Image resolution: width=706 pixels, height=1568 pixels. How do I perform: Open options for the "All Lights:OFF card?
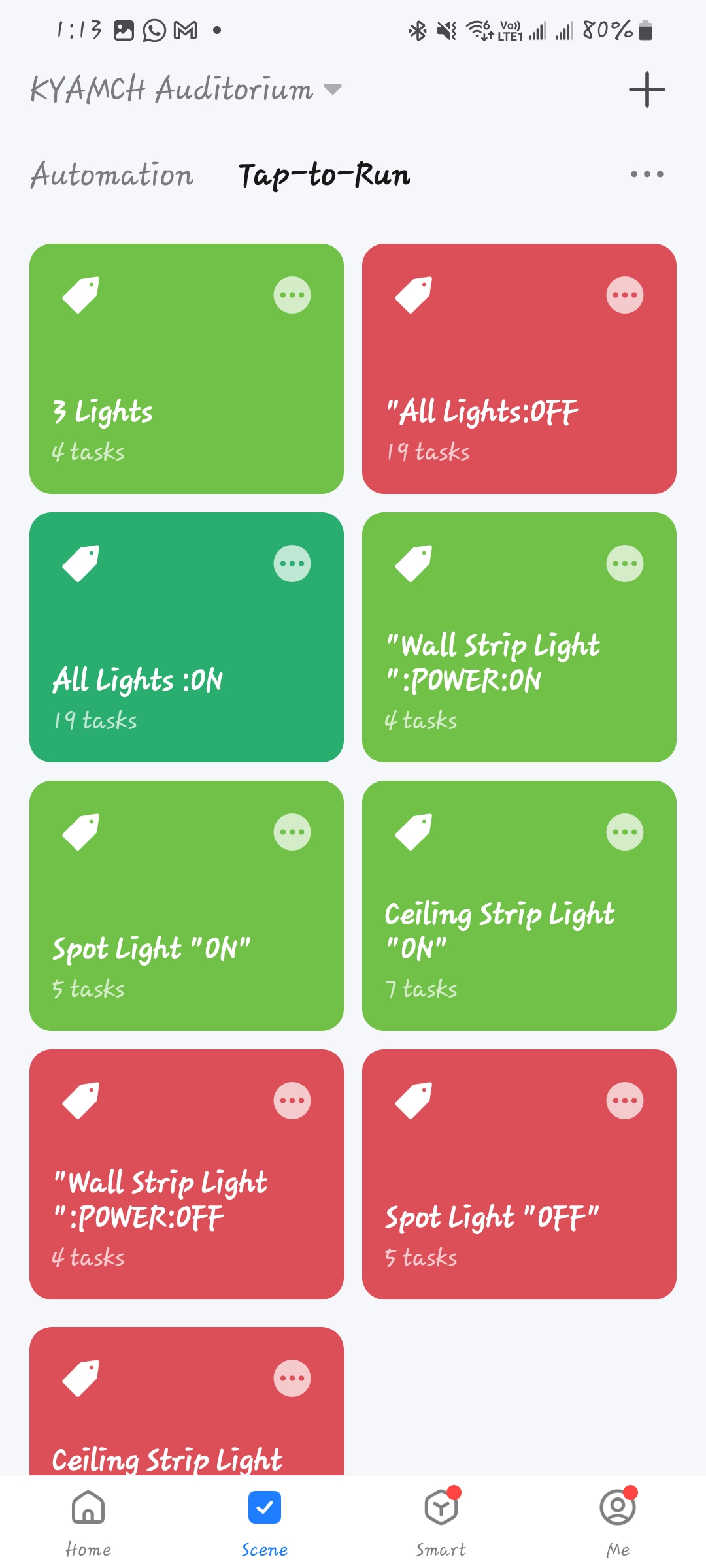pos(625,295)
